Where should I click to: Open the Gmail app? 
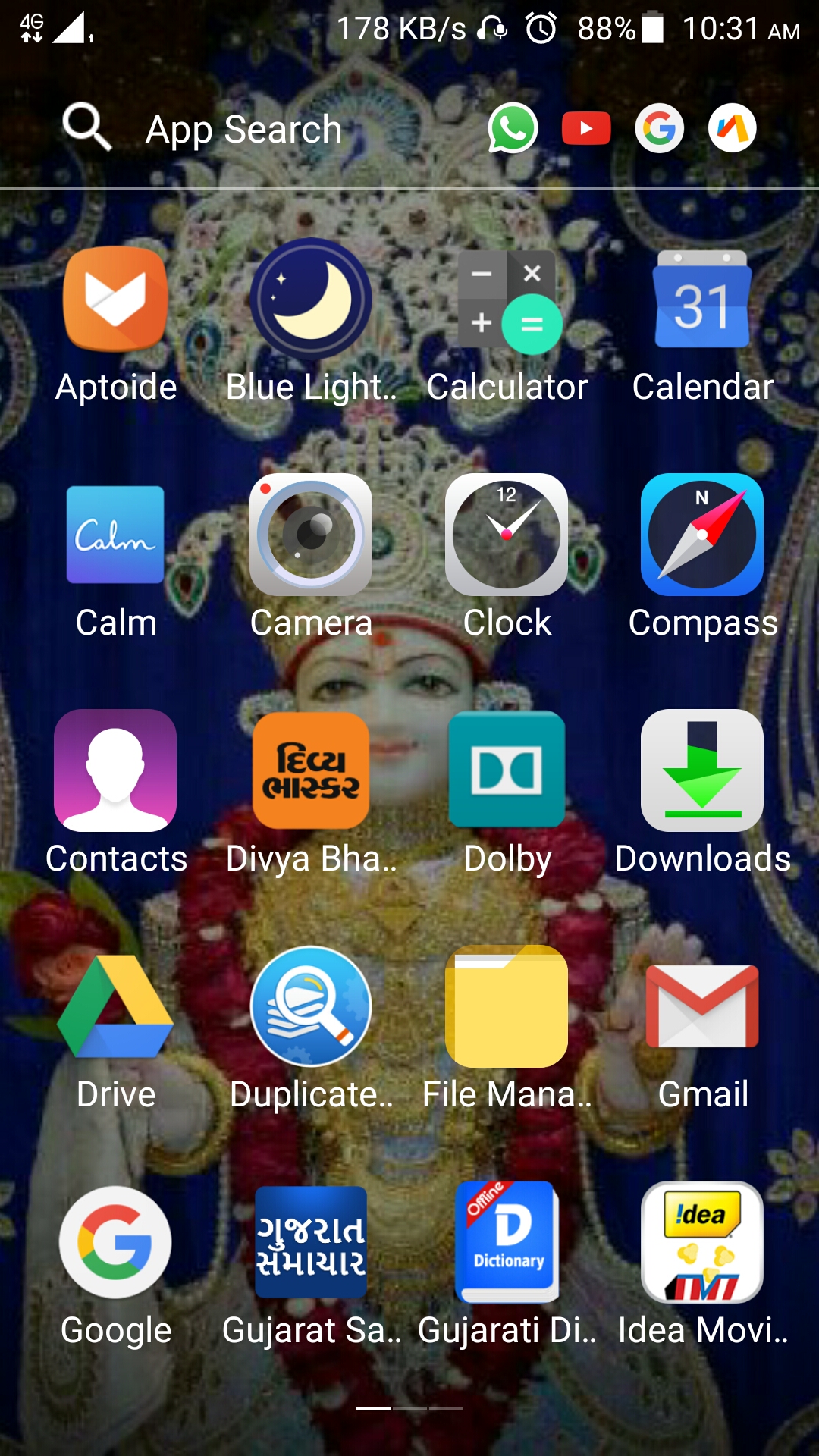(702, 1007)
